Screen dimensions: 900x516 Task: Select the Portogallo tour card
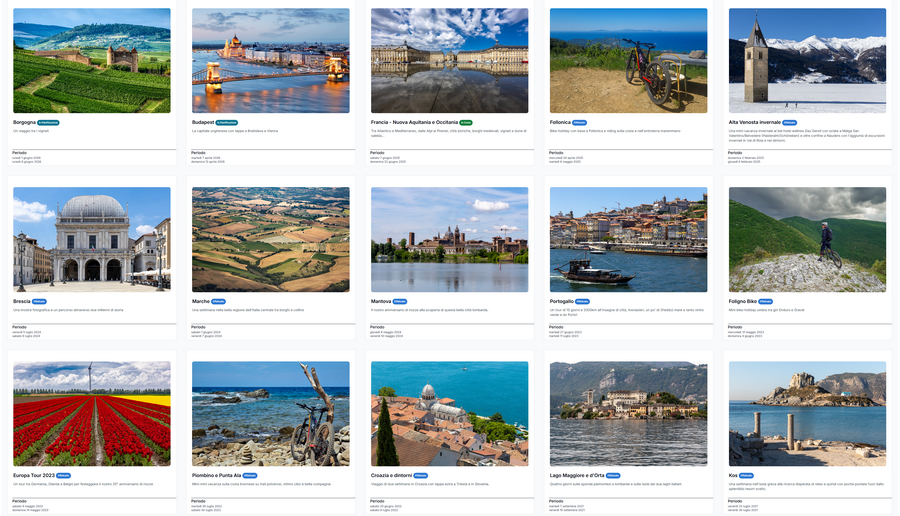(x=628, y=239)
